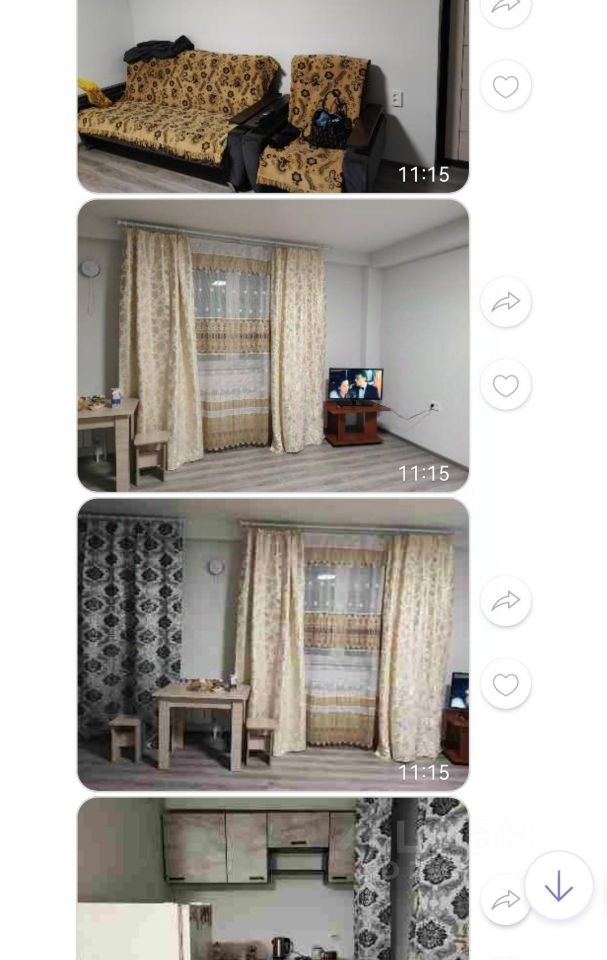Like the photo with the TV stand
Screen dimensions: 607x960
tap(505, 385)
